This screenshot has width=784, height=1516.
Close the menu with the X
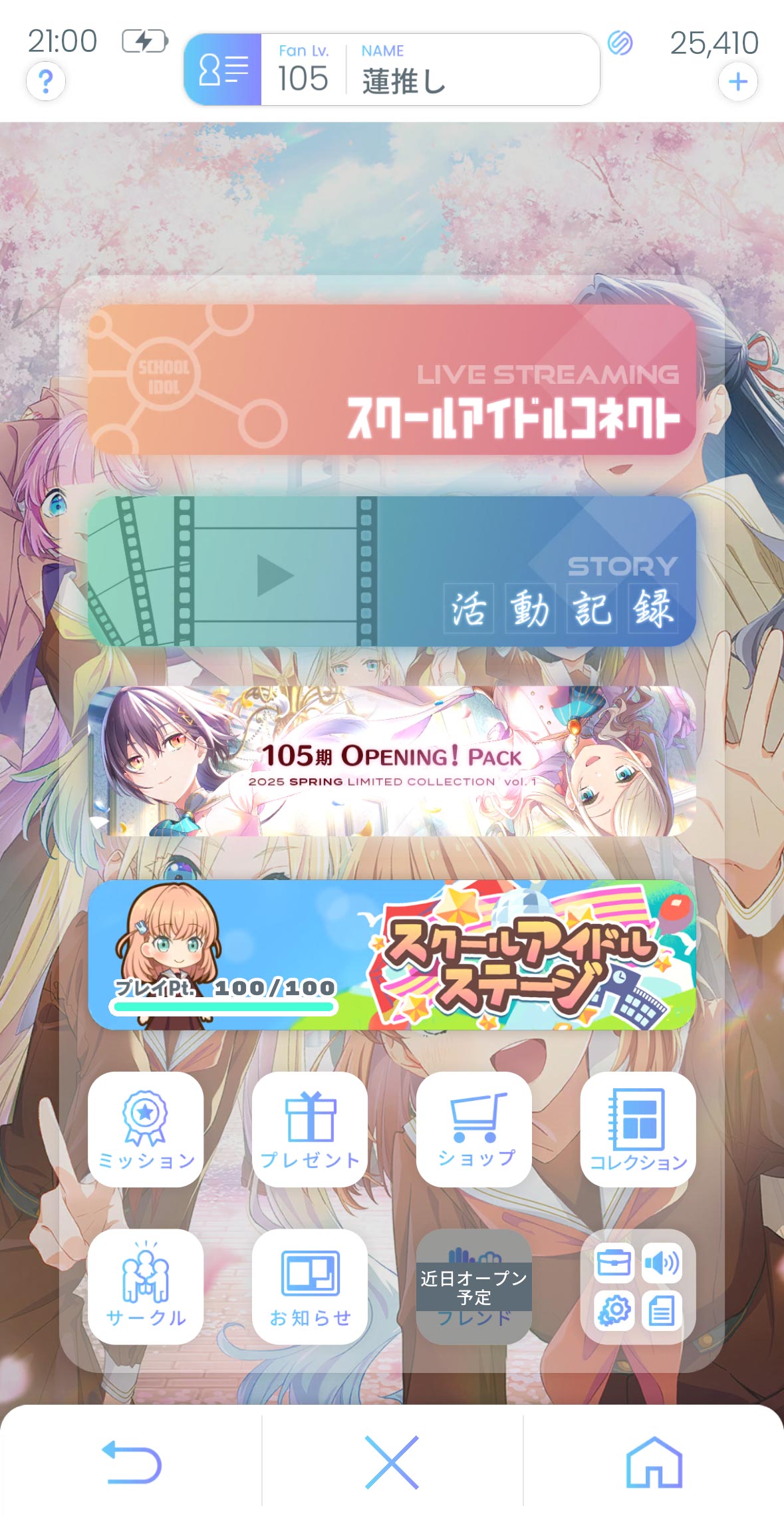(x=392, y=1462)
